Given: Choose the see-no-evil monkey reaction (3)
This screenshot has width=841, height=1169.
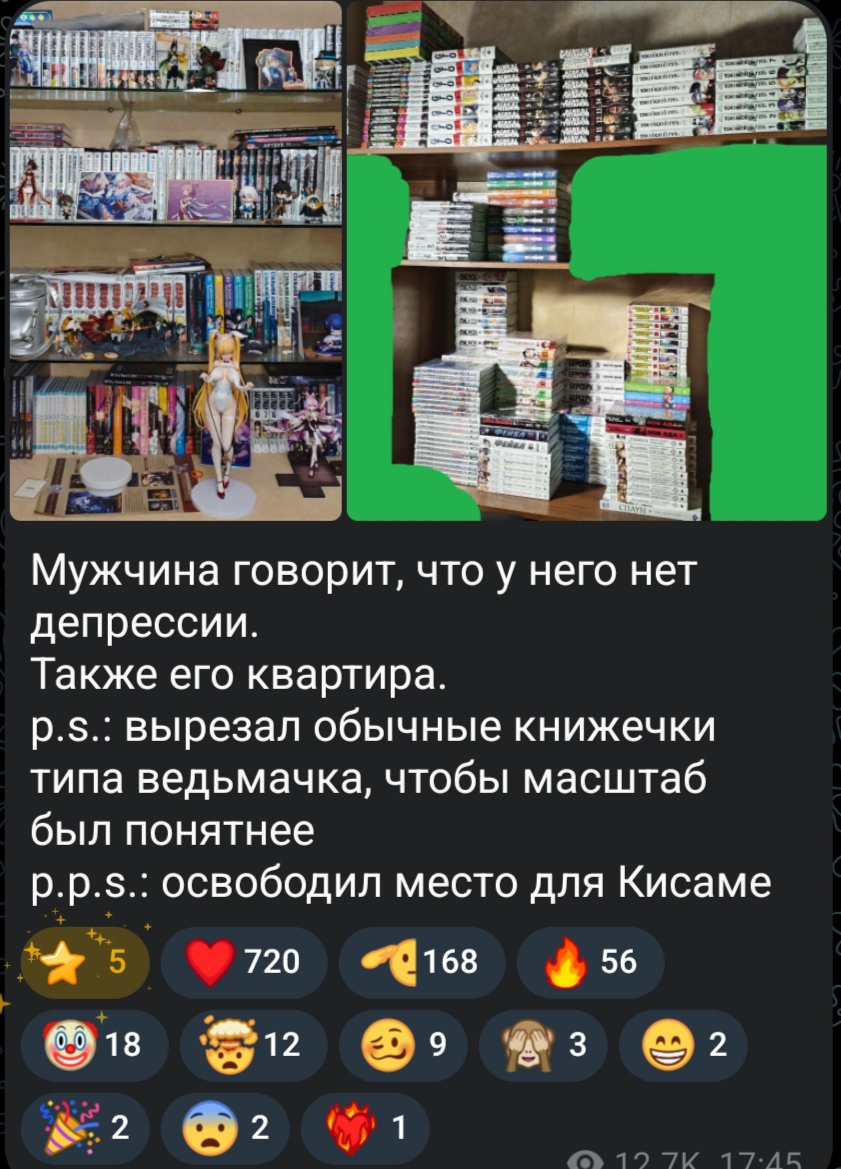Looking at the screenshot, I should [543, 1045].
